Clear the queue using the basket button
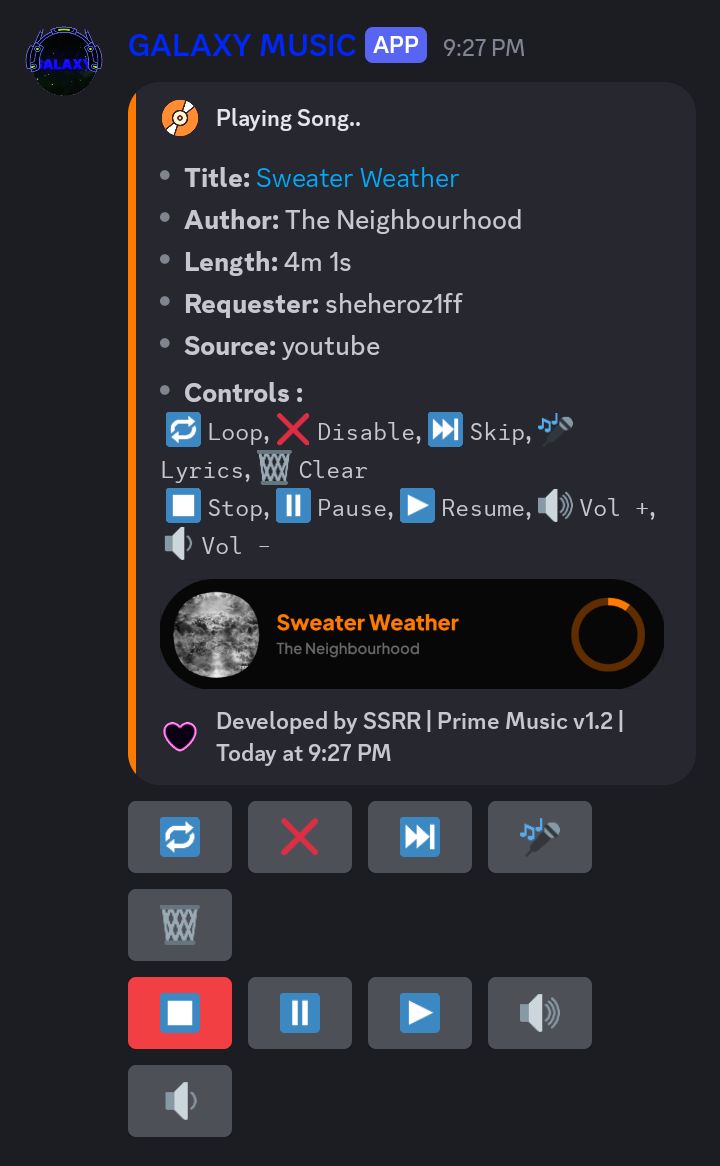Viewport: 720px width, 1166px height. pos(180,925)
